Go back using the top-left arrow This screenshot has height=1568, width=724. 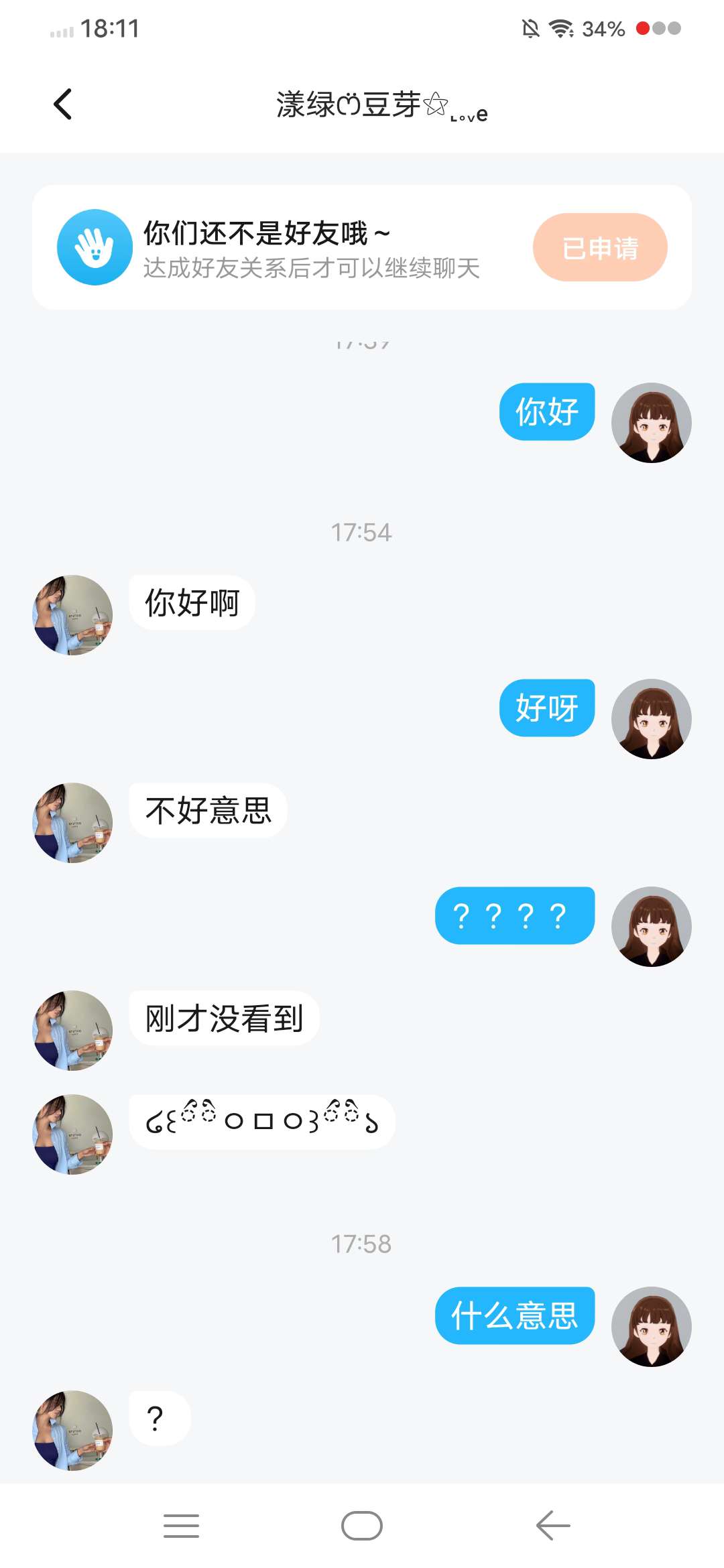(62, 105)
